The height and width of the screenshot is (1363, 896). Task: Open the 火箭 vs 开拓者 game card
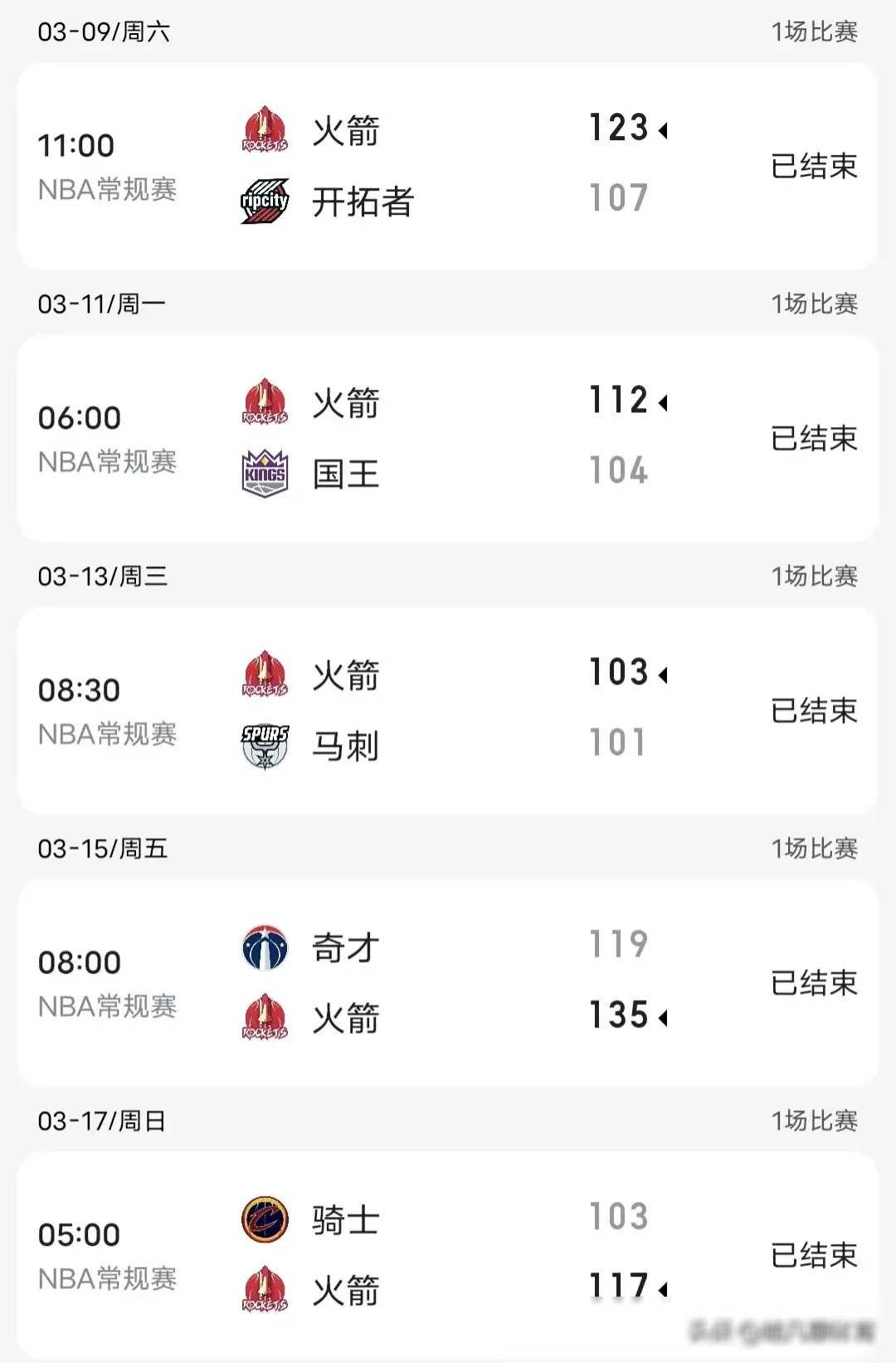(447, 166)
